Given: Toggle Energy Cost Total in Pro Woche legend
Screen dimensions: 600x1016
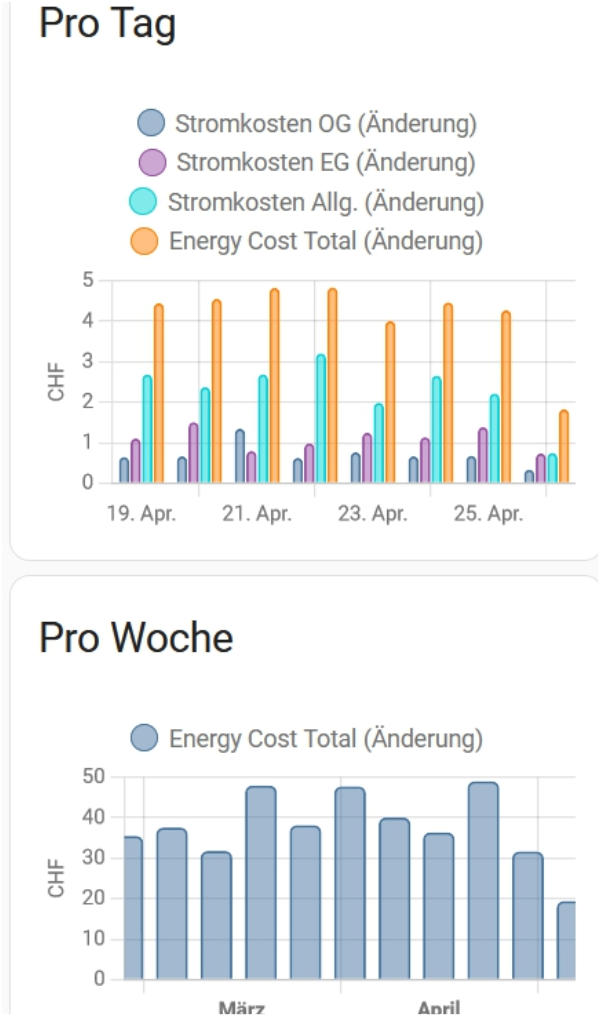Looking at the screenshot, I should [x=307, y=739].
